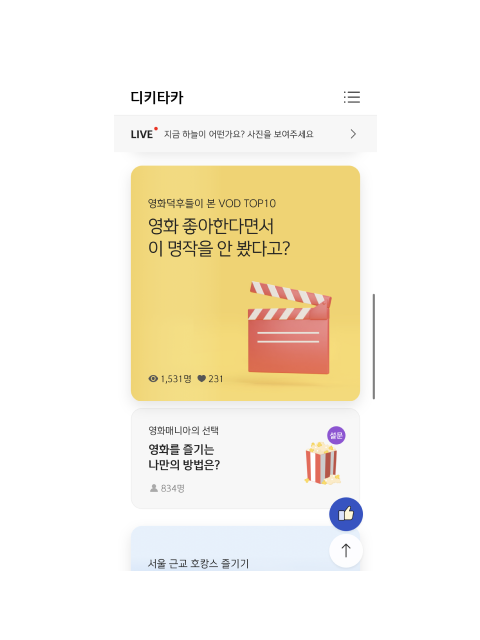Tap the up-arrow back-to-top button
This screenshot has width=480, height=640.
tap(346, 550)
